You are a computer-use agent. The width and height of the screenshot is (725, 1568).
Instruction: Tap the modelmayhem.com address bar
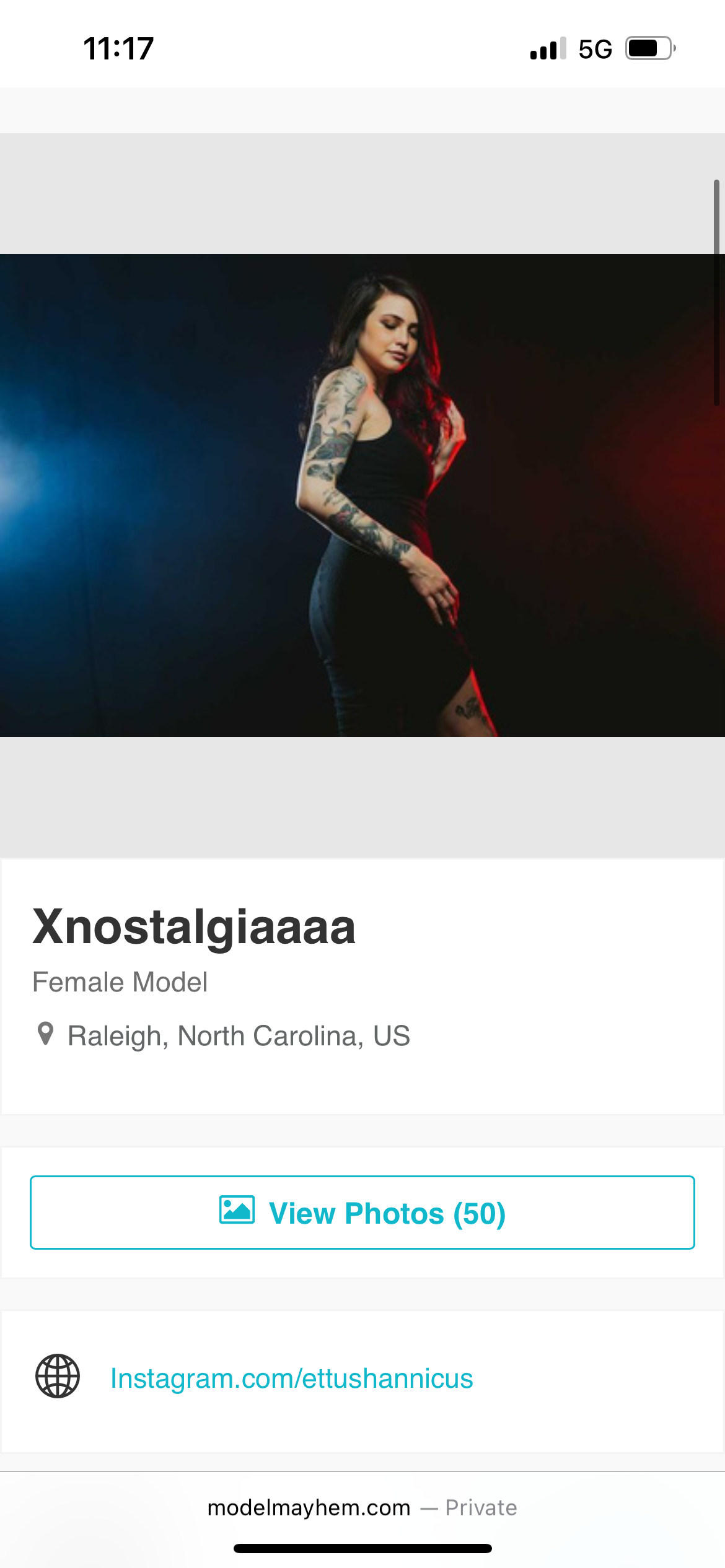pos(362,1507)
